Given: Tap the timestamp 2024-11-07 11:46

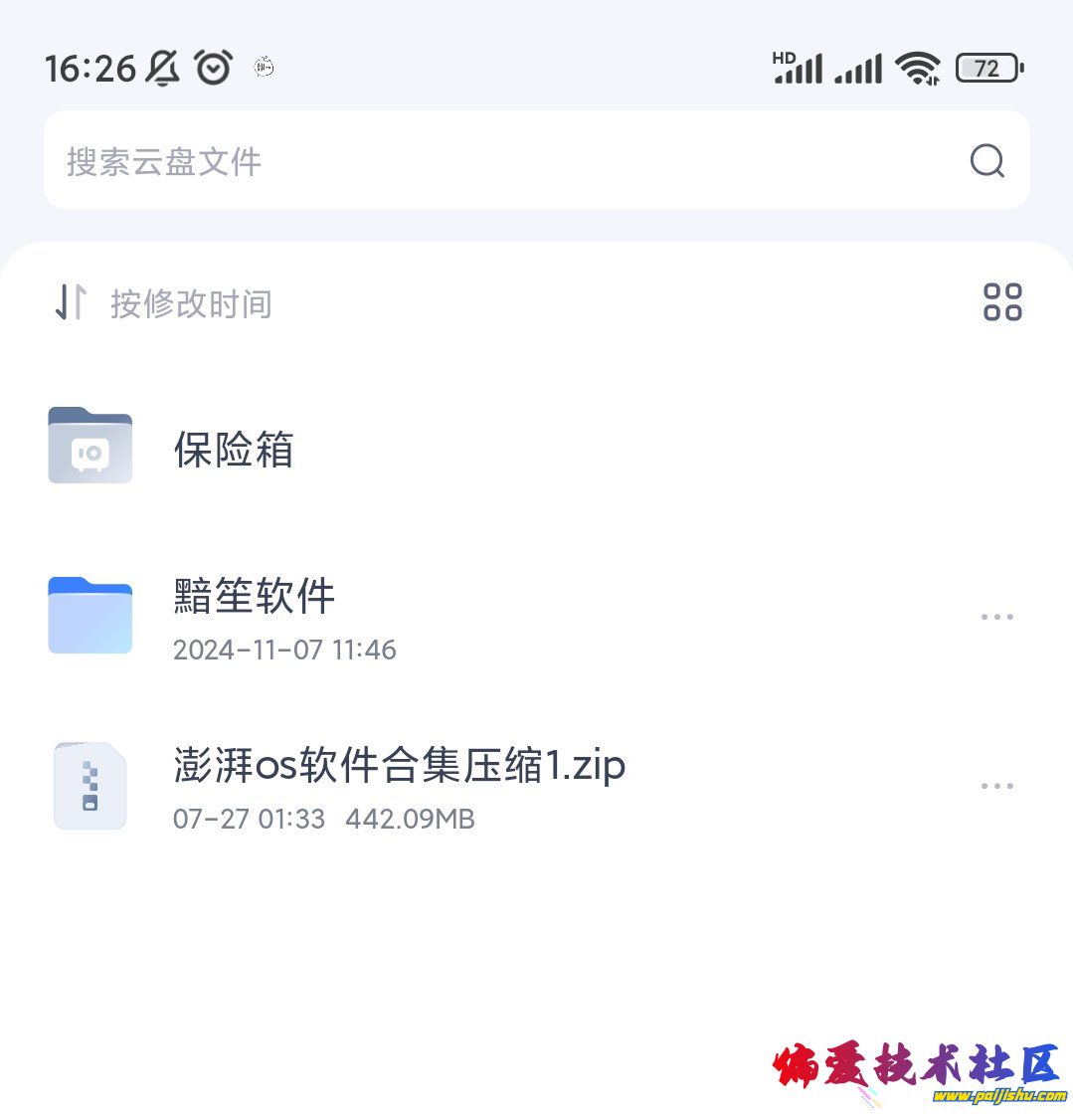Looking at the screenshot, I should coord(284,650).
